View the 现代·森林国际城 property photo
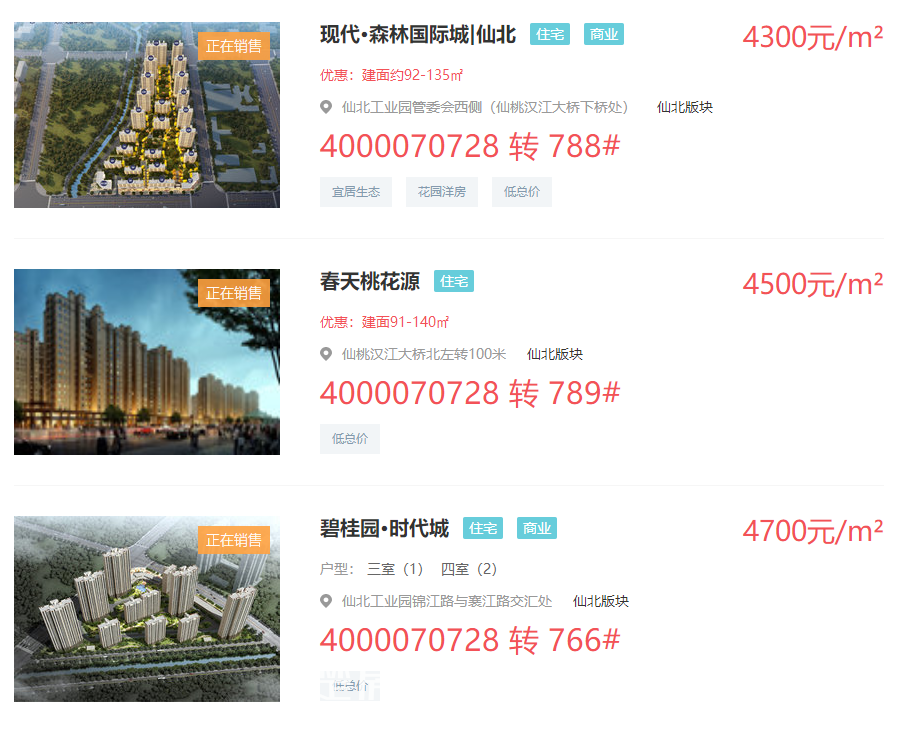Image resolution: width=907 pixels, height=732 pixels. pyautogui.click(x=147, y=115)
